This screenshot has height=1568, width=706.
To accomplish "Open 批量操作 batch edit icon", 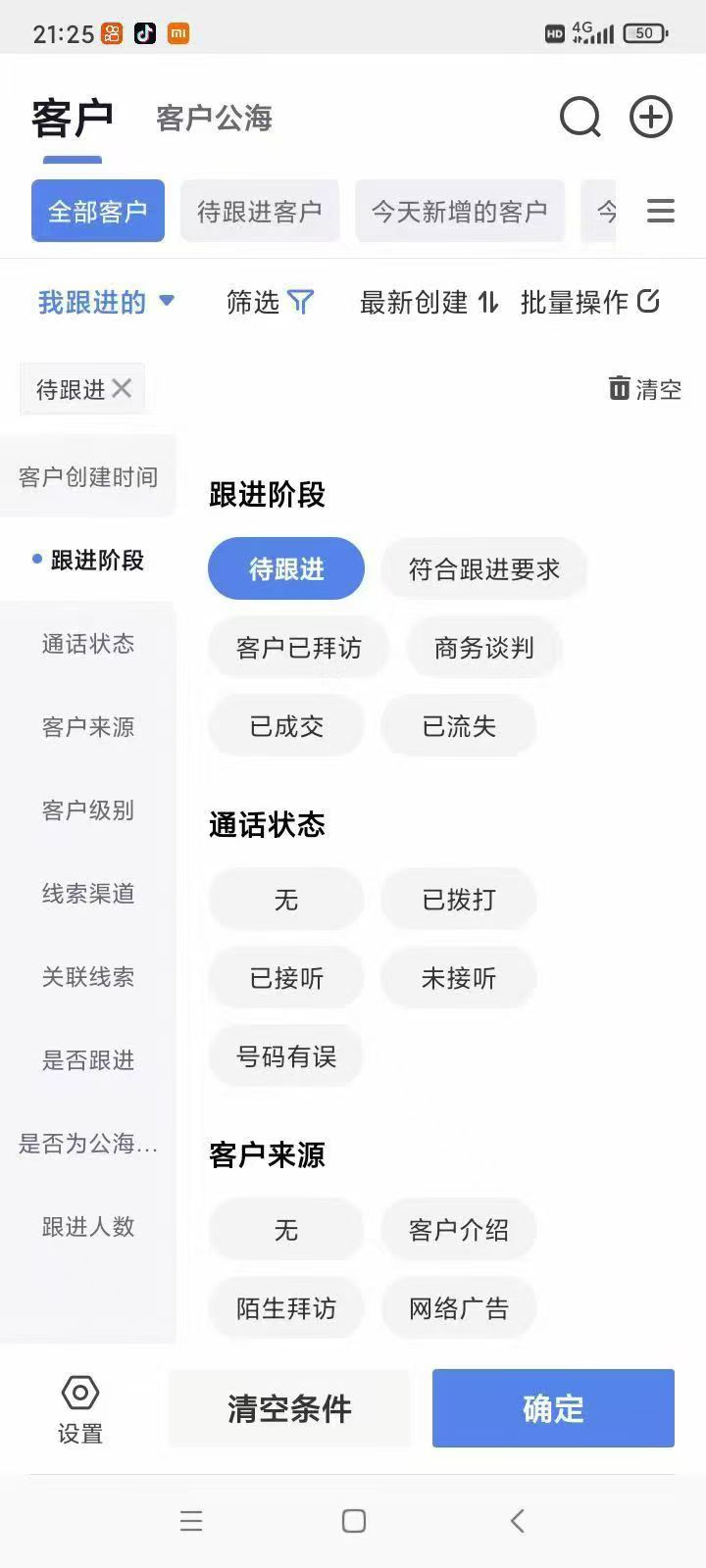I will pyautogui.click(x=649, y=303).
